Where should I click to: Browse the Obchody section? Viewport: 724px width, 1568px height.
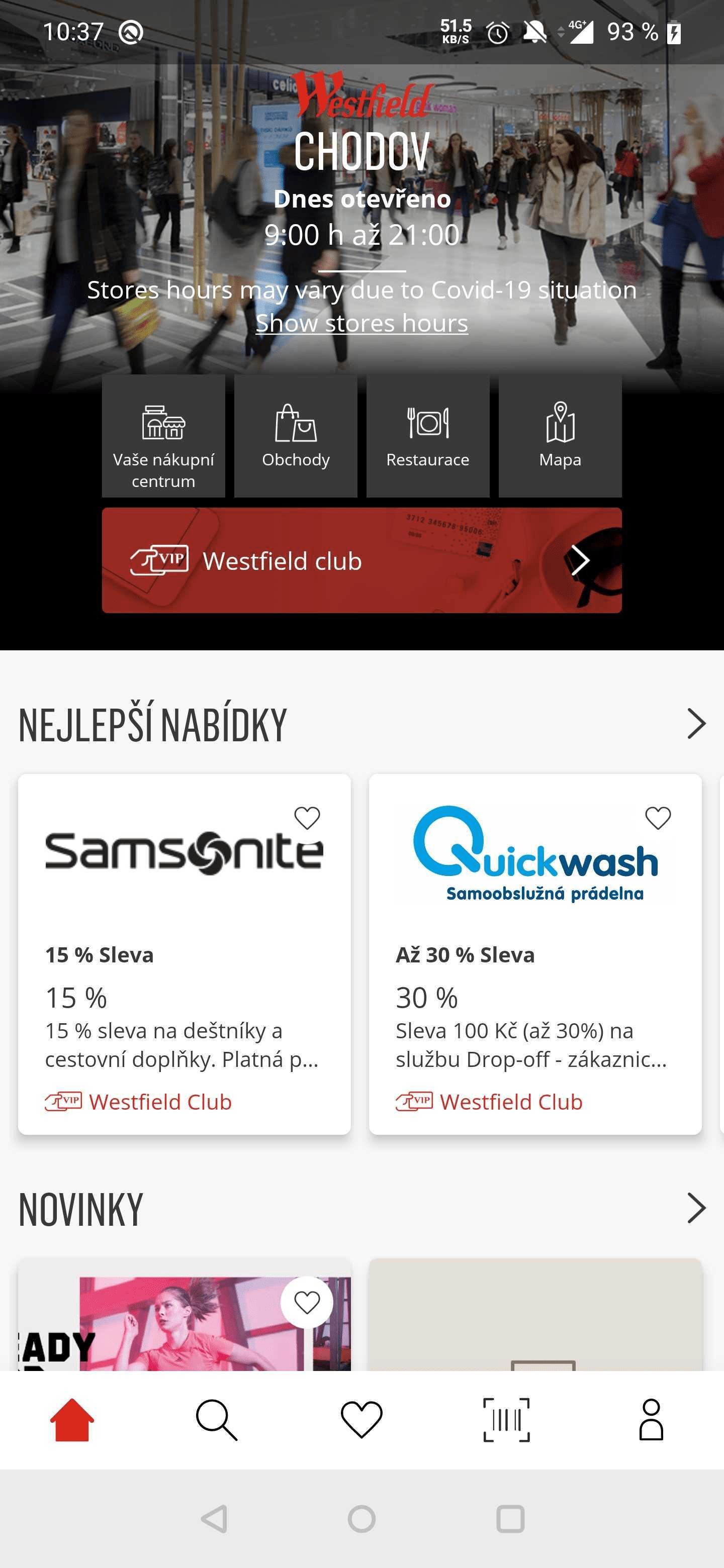pyautogui.click(x=295, y=436)
